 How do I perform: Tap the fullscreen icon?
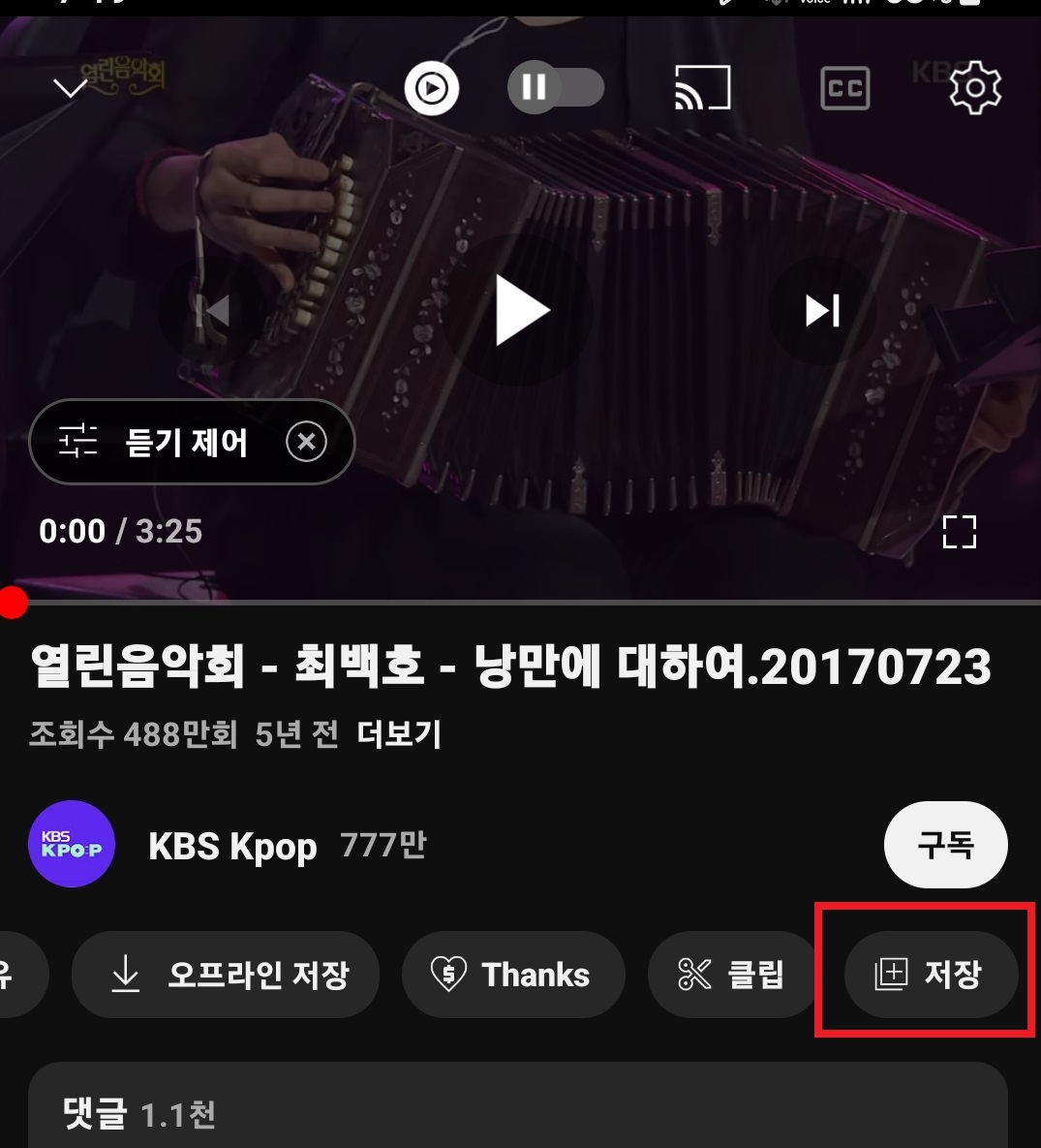click(x=959, y=531)
